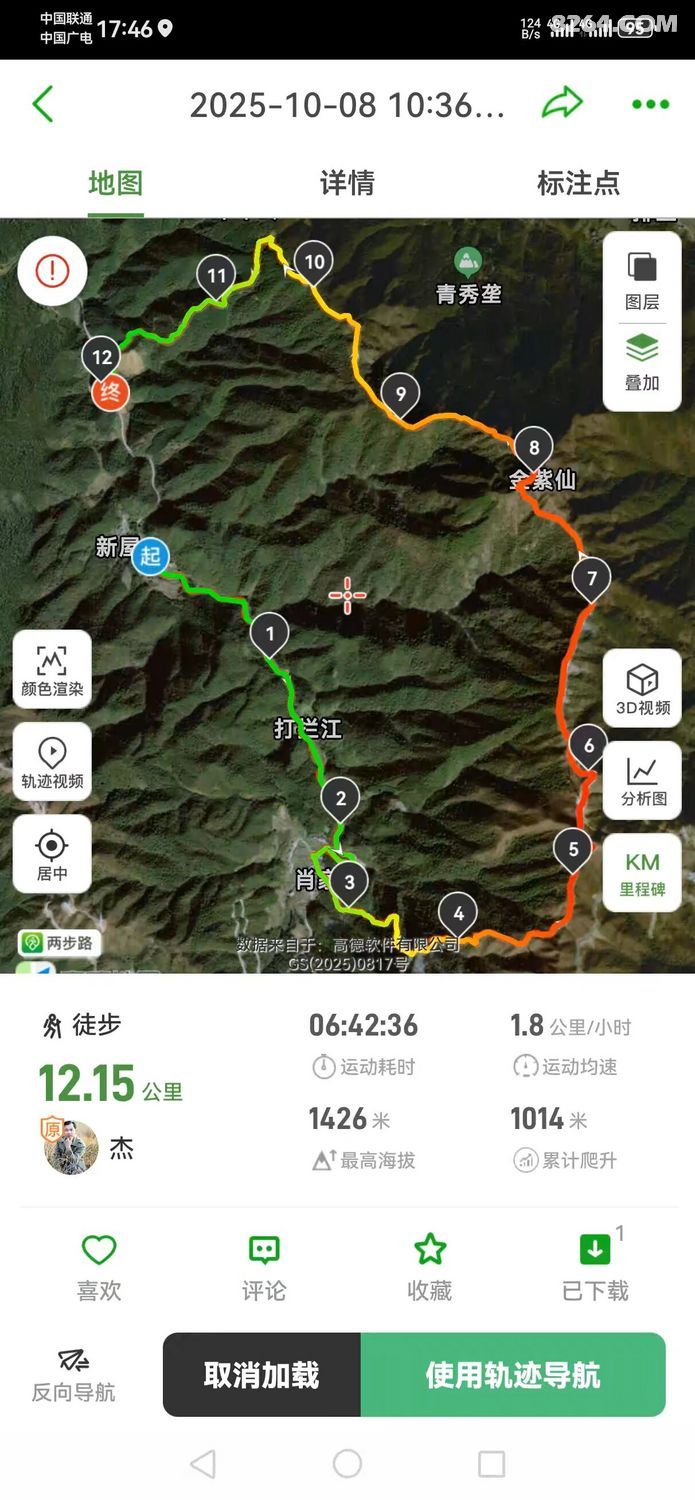The height and width of the screenshot is (1500, 695).
Task: Center the map with 居中
Action: [52, 853]
